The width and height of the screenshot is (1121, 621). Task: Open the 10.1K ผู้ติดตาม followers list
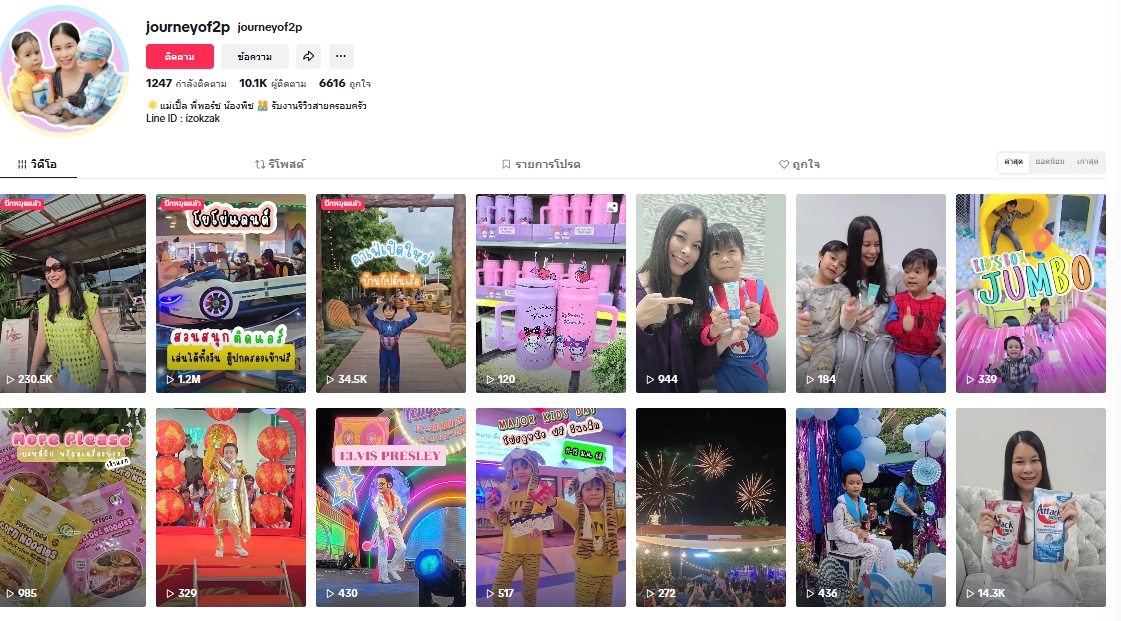pyautogui.click(x=273, y=84)
